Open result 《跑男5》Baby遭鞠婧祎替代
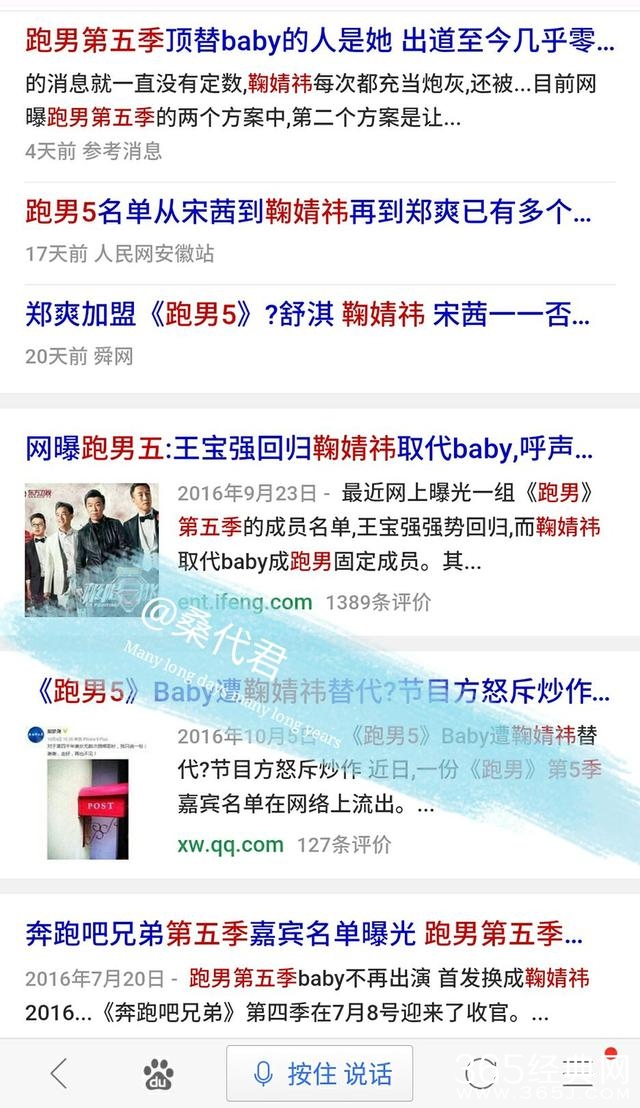Viewport: 640px width, 1108px height. [318, 692]
